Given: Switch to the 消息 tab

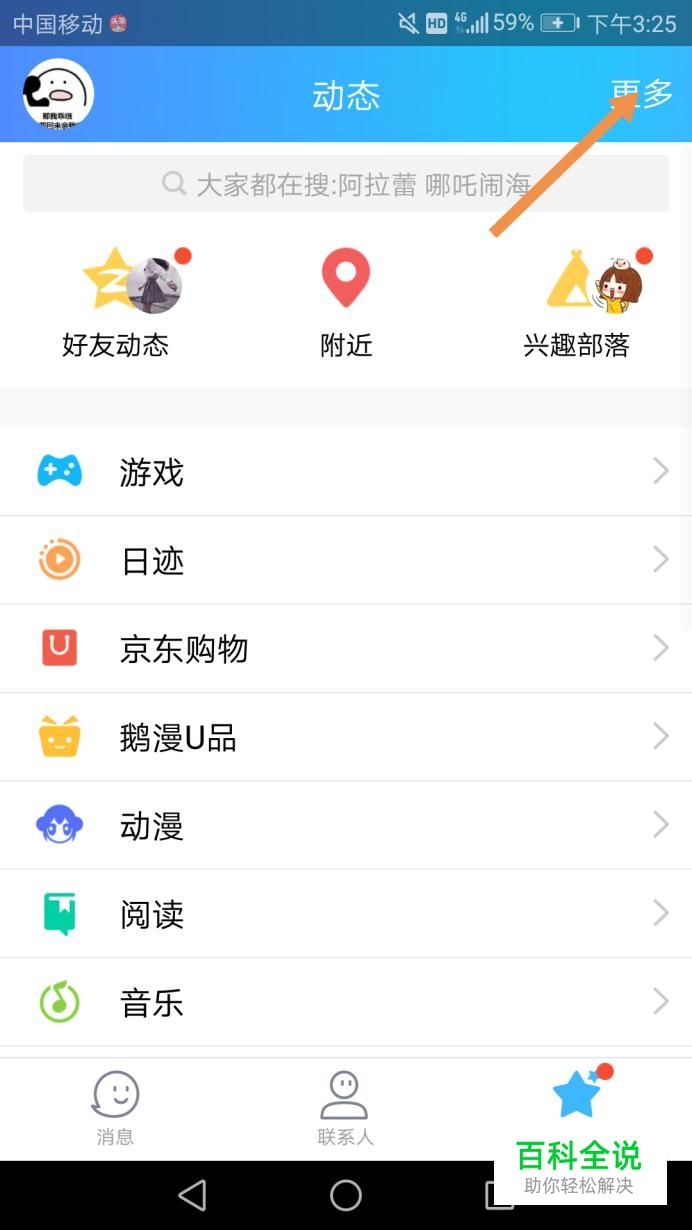Looking at the screenshot, I should click(115, 1108).
